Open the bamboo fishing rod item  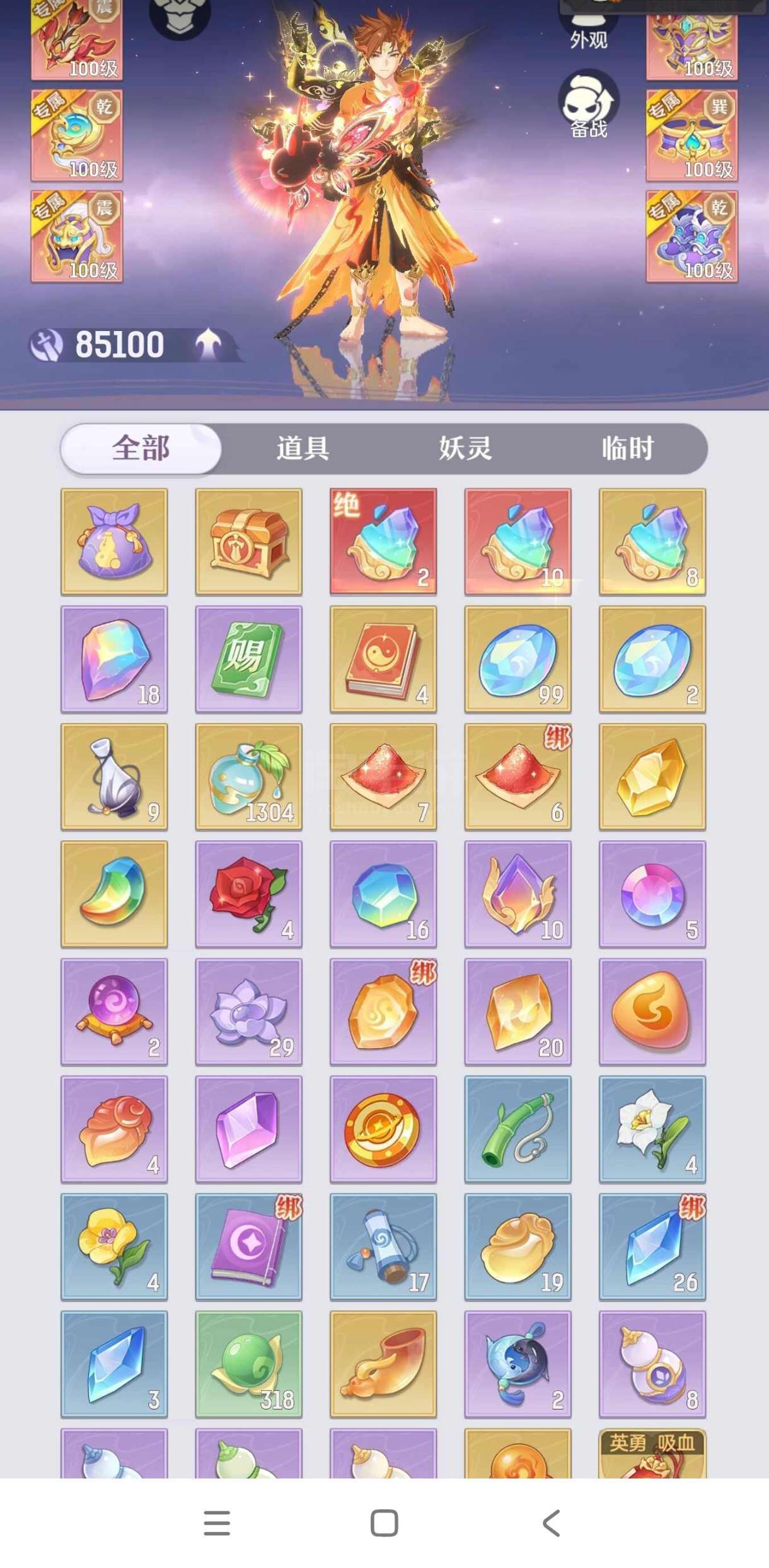(517, 1129)
